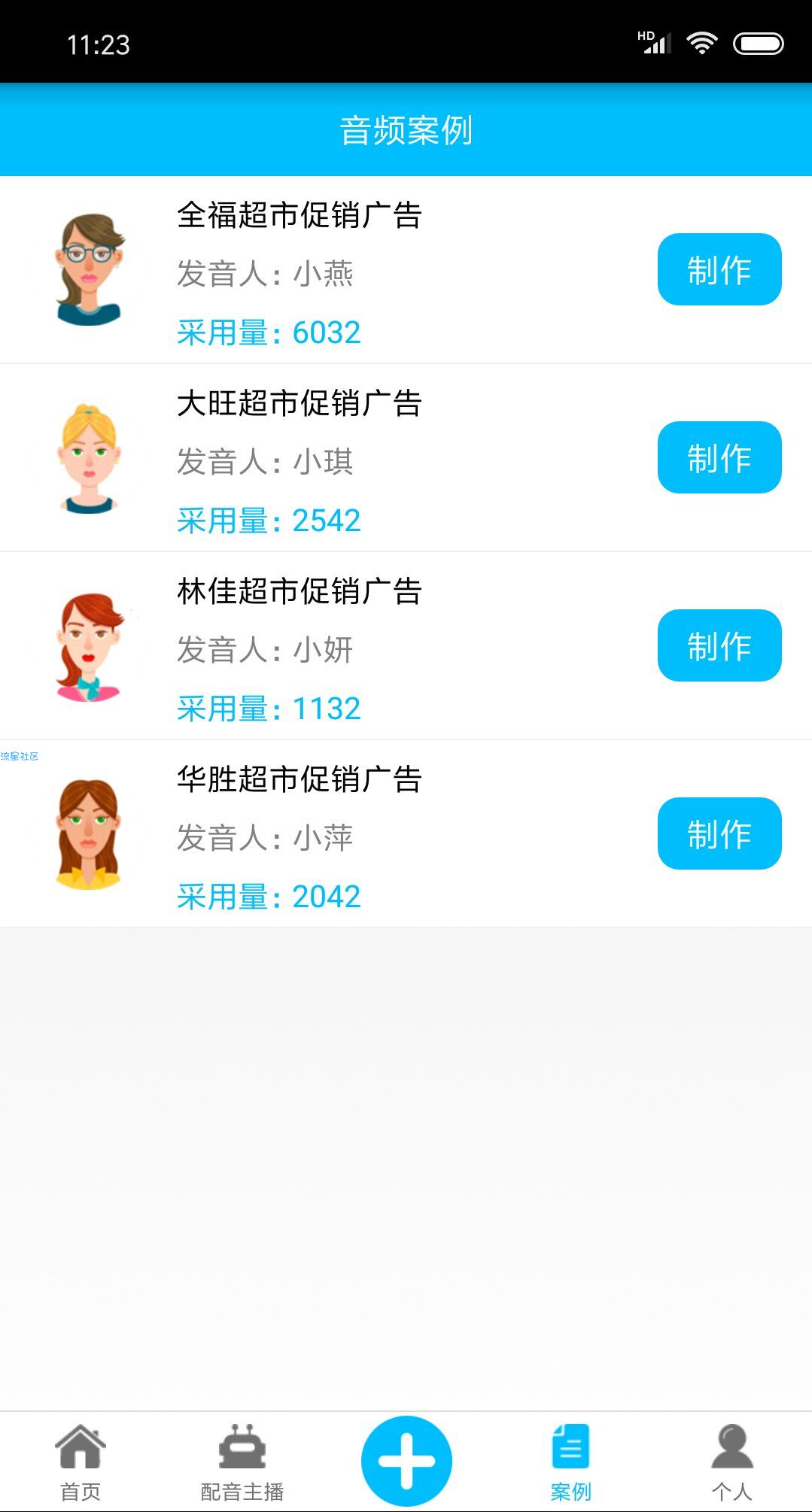Open the 林佳超市促销广告 audio case
The image size is (812, 1512).
300,592
